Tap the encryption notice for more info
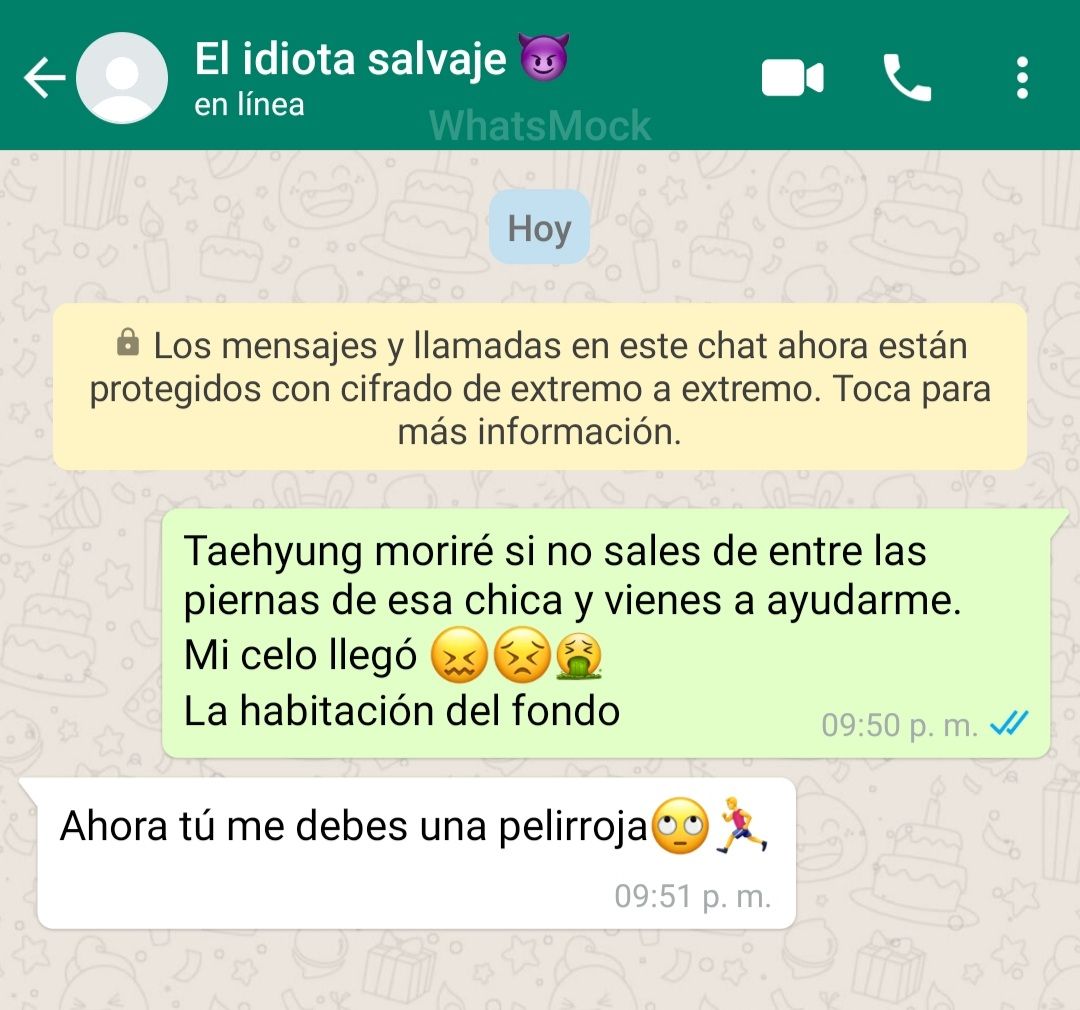 pos(540,388)
